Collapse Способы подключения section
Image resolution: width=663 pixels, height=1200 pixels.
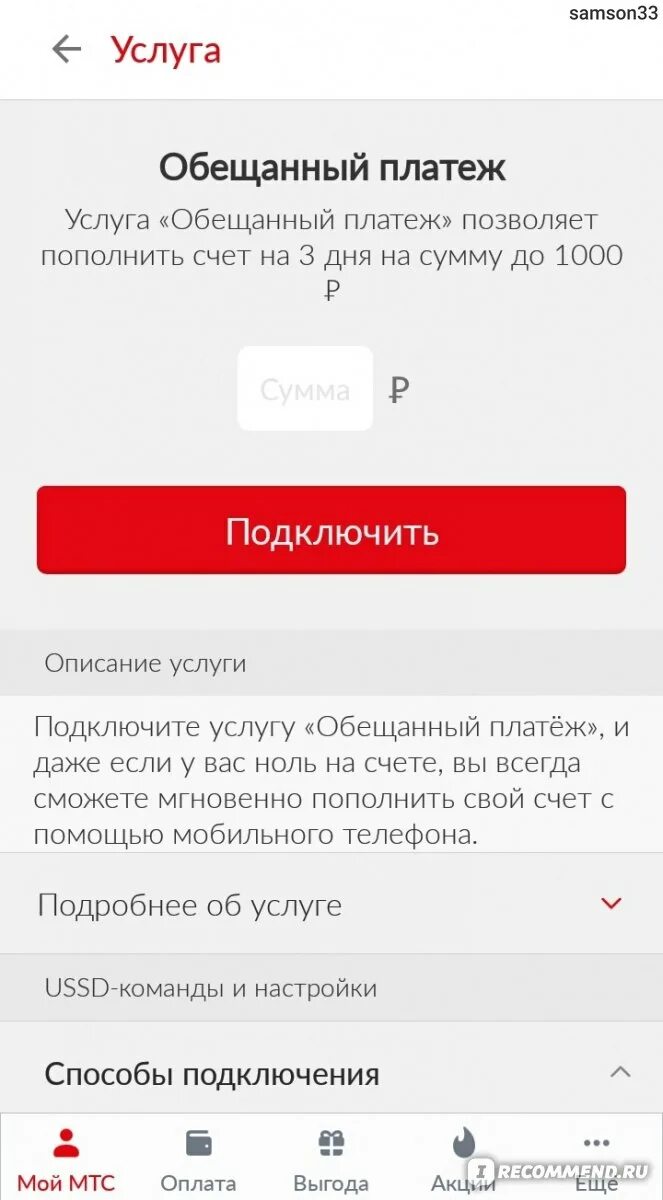pos(331,1074)
